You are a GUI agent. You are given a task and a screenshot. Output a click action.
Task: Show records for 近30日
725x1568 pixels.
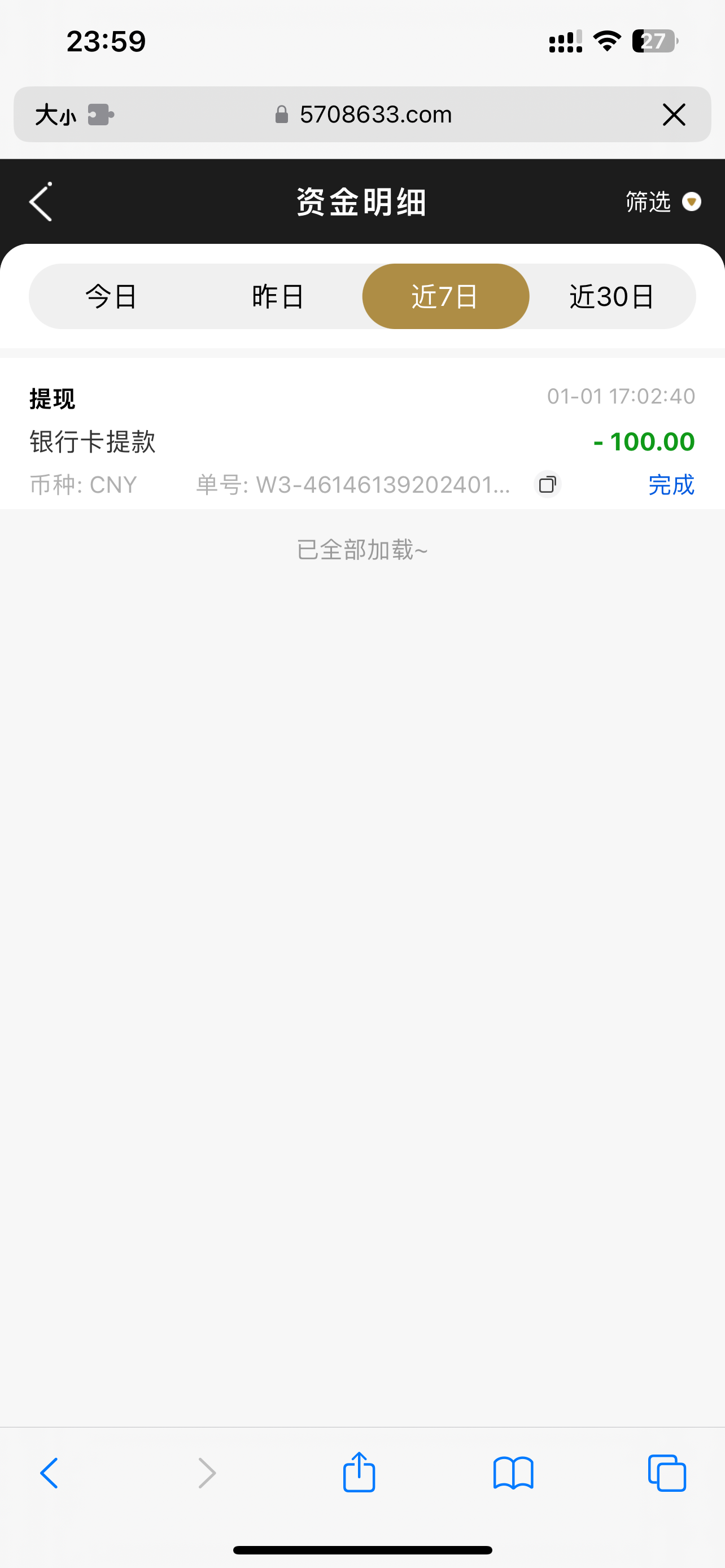pyautogui.click(x=612, y=296)
